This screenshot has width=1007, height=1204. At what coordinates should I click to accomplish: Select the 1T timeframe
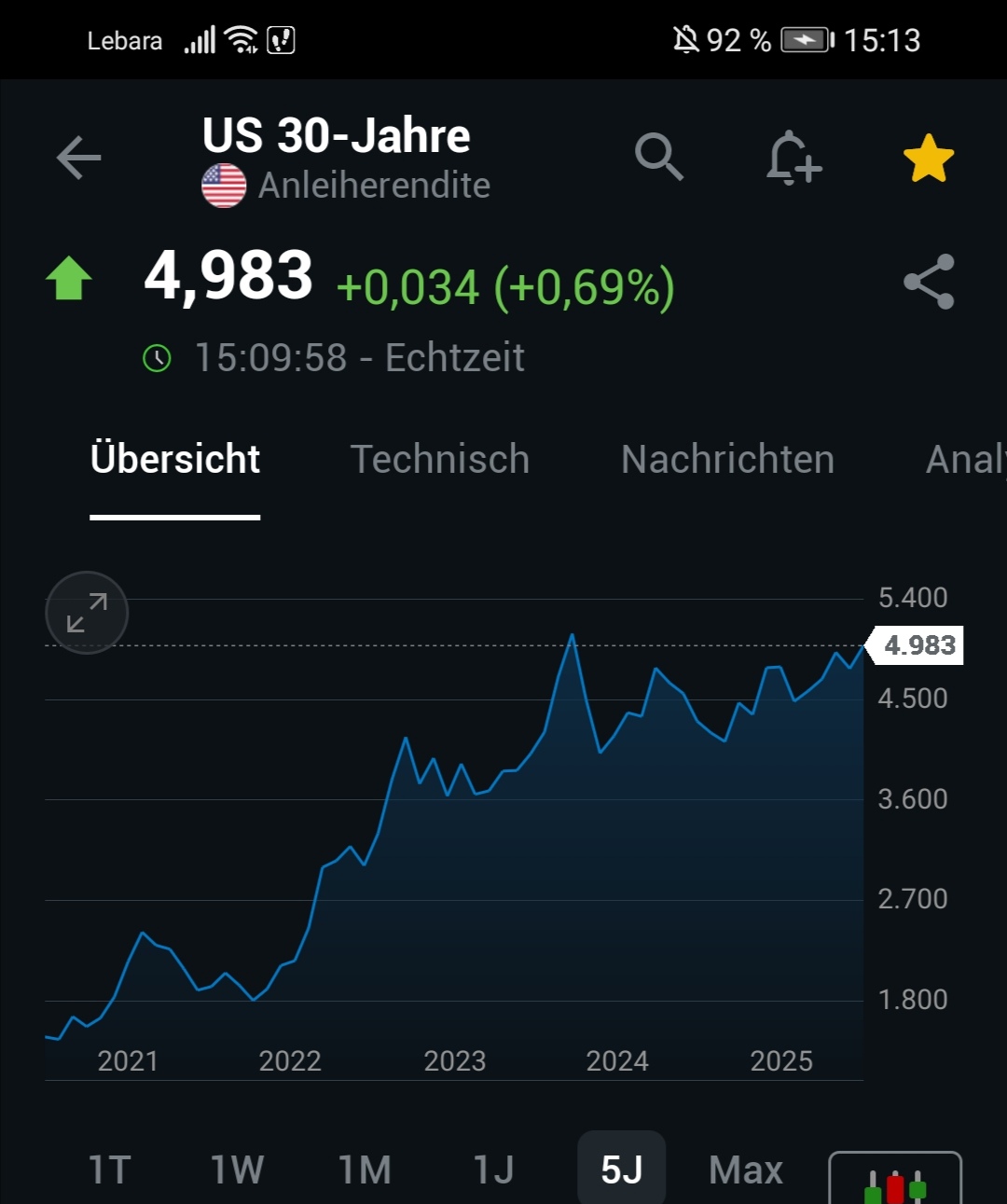pyautogui.click(x=109, y=1168)
